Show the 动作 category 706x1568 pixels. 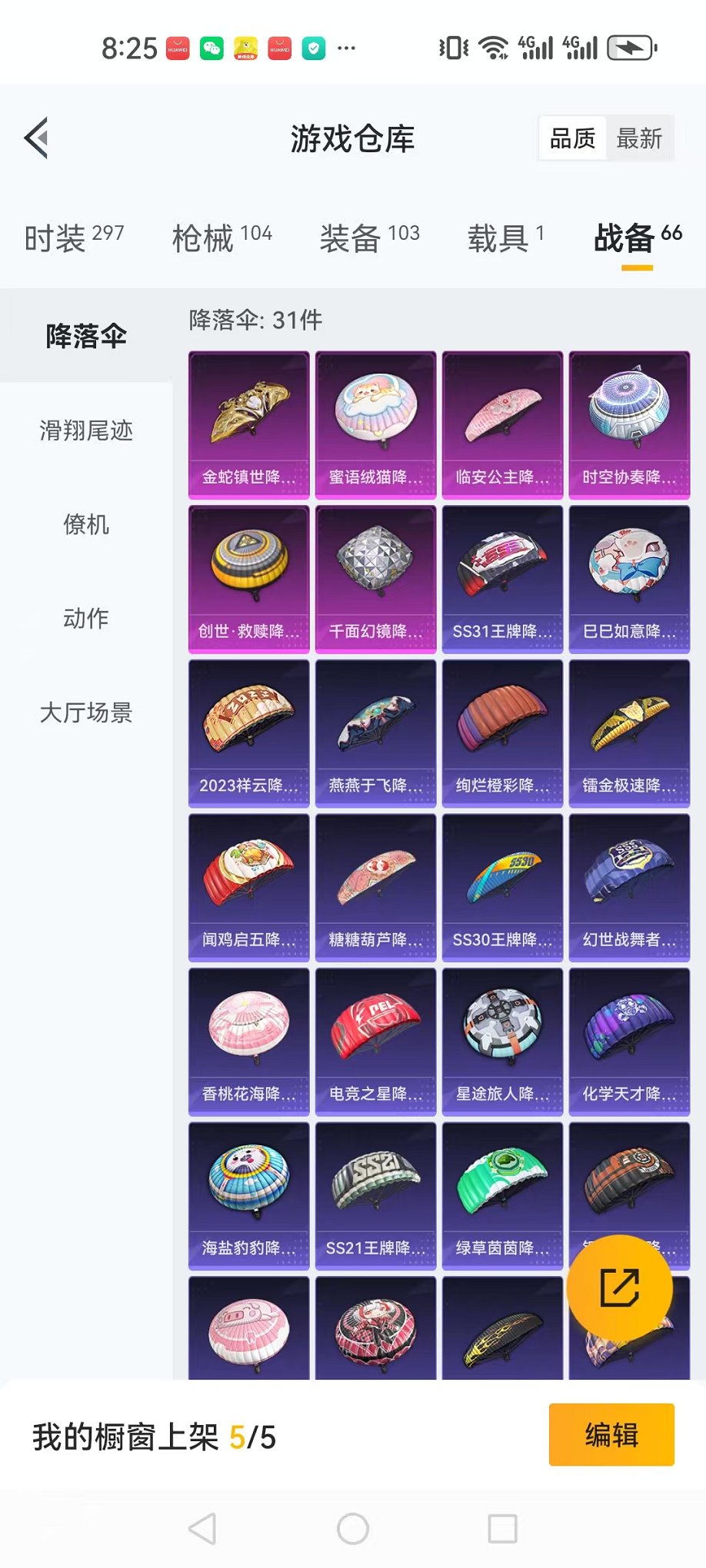click(x=86, y=619)
